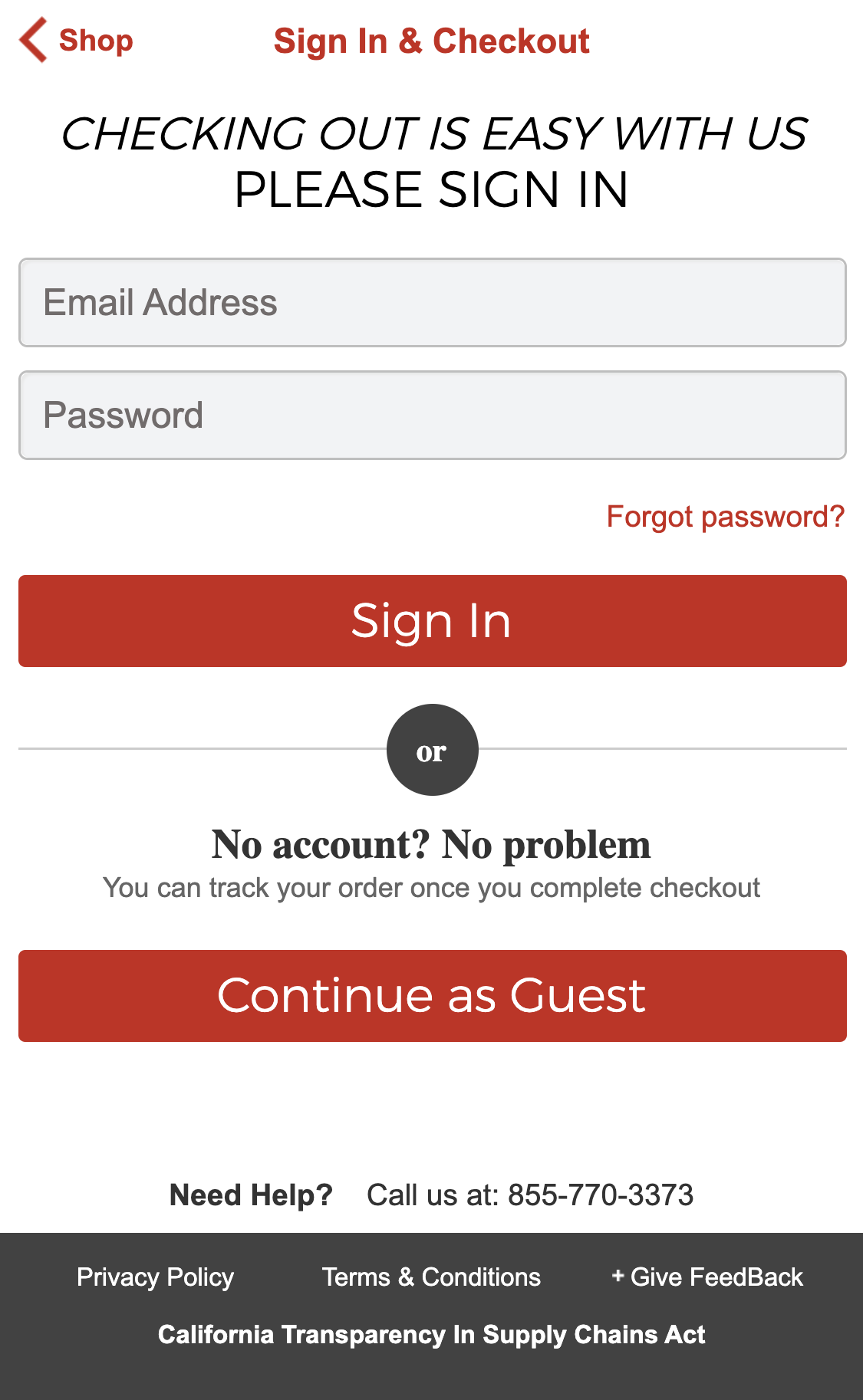The image size is (863, 1400).
Task: Click the order tracking notice text
Action: click(431, 887)
